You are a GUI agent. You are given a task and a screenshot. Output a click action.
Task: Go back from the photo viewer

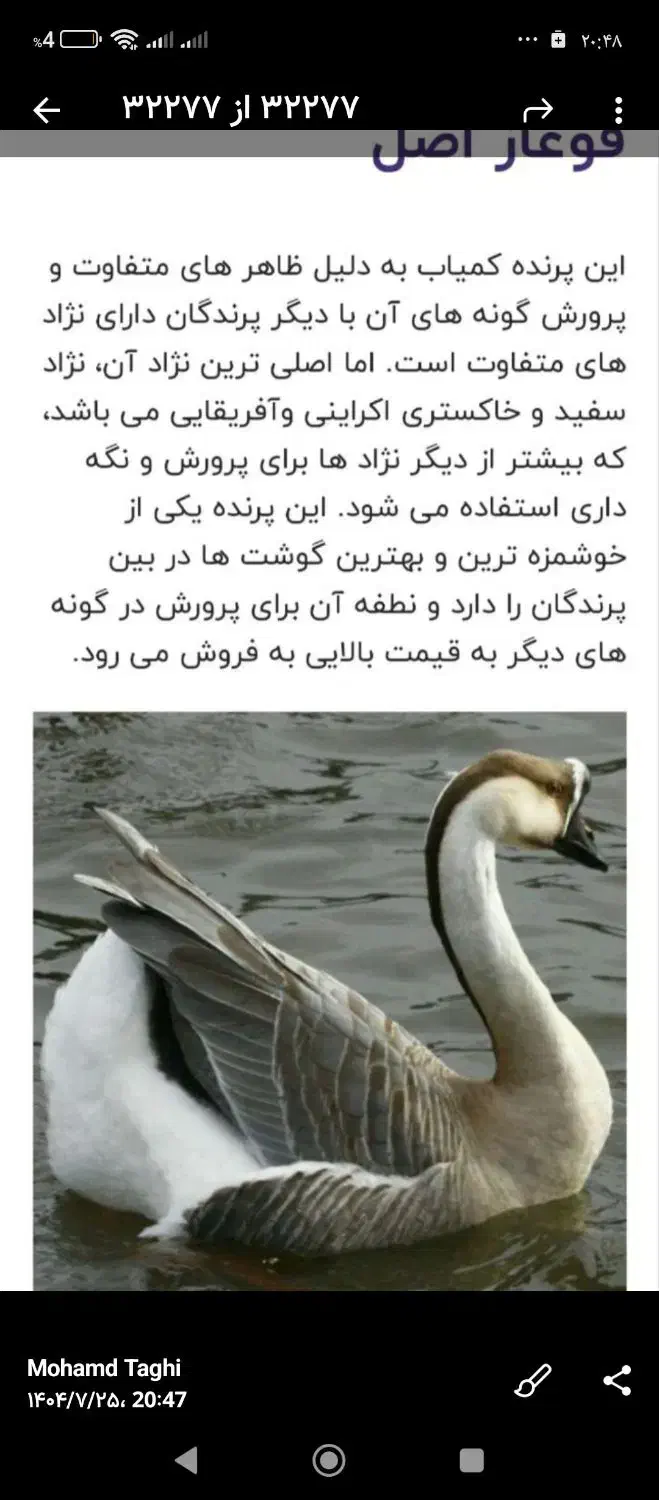pyautogui.click(x=46, y=110)
